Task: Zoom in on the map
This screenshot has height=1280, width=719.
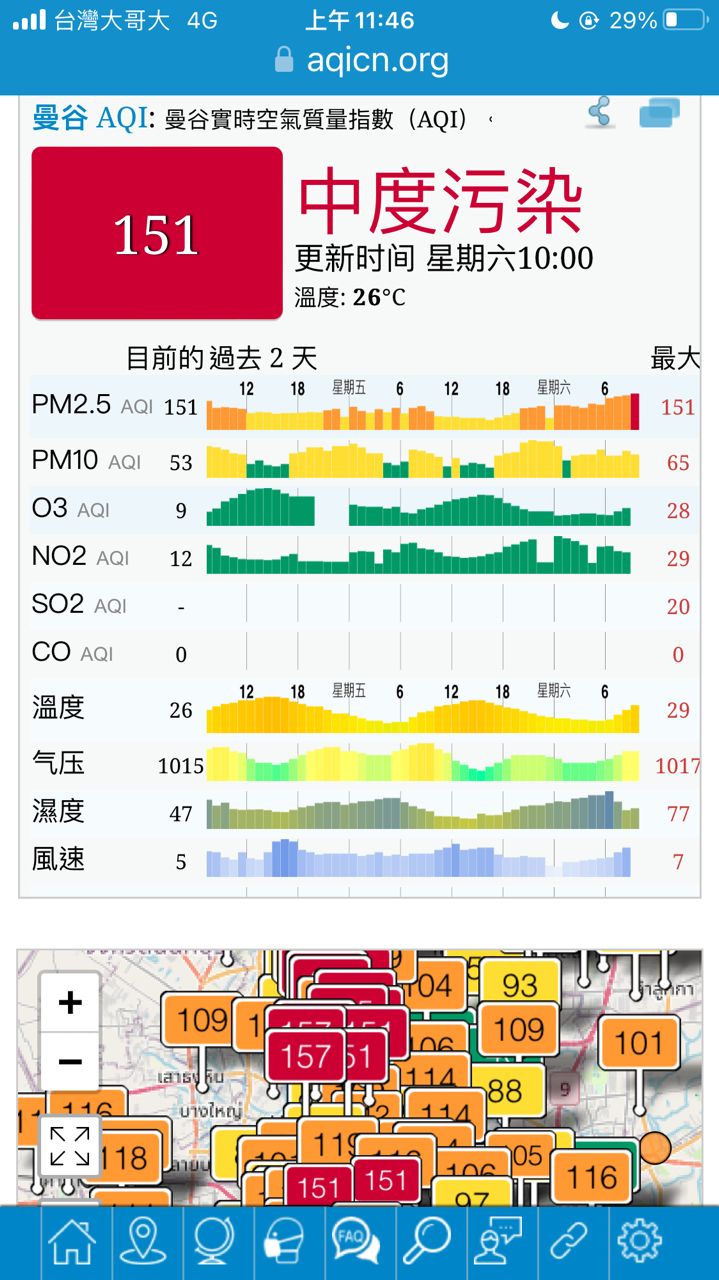Action: point(70,1002)
